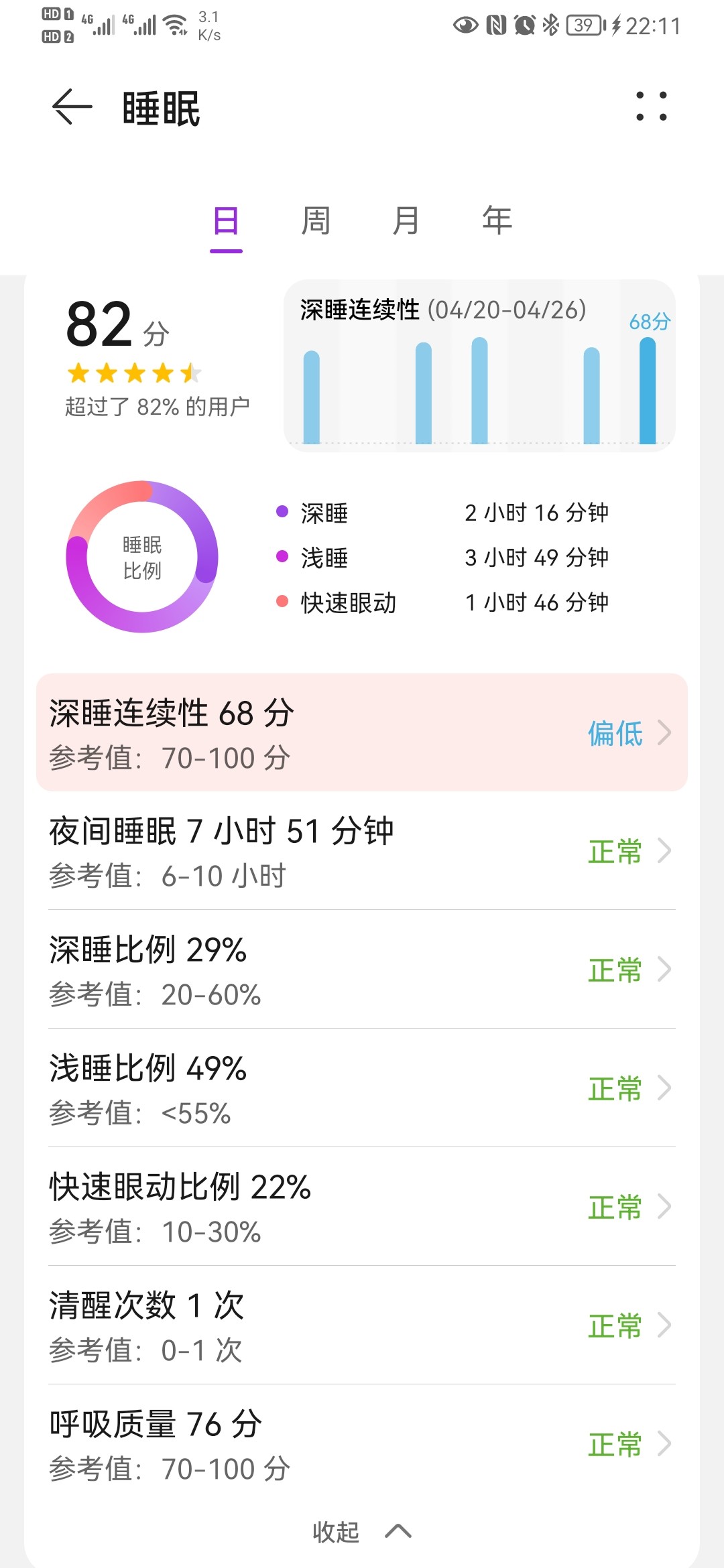Open 清醒次数 1 次 details
The width and height of the screenshot is (724, 1568).
[362, 1325]
